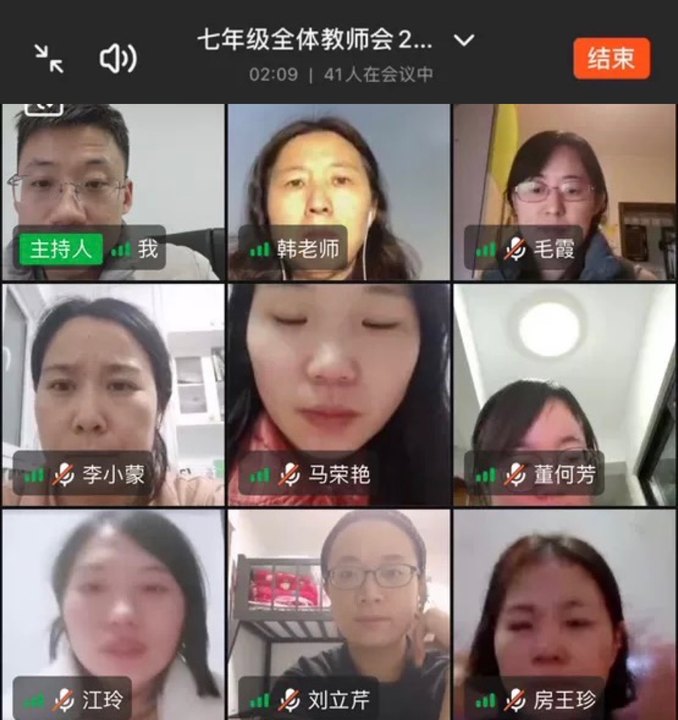
Task: Open 李小蒙's video tile
Action: pyautogui.click(x=113, y=395)
